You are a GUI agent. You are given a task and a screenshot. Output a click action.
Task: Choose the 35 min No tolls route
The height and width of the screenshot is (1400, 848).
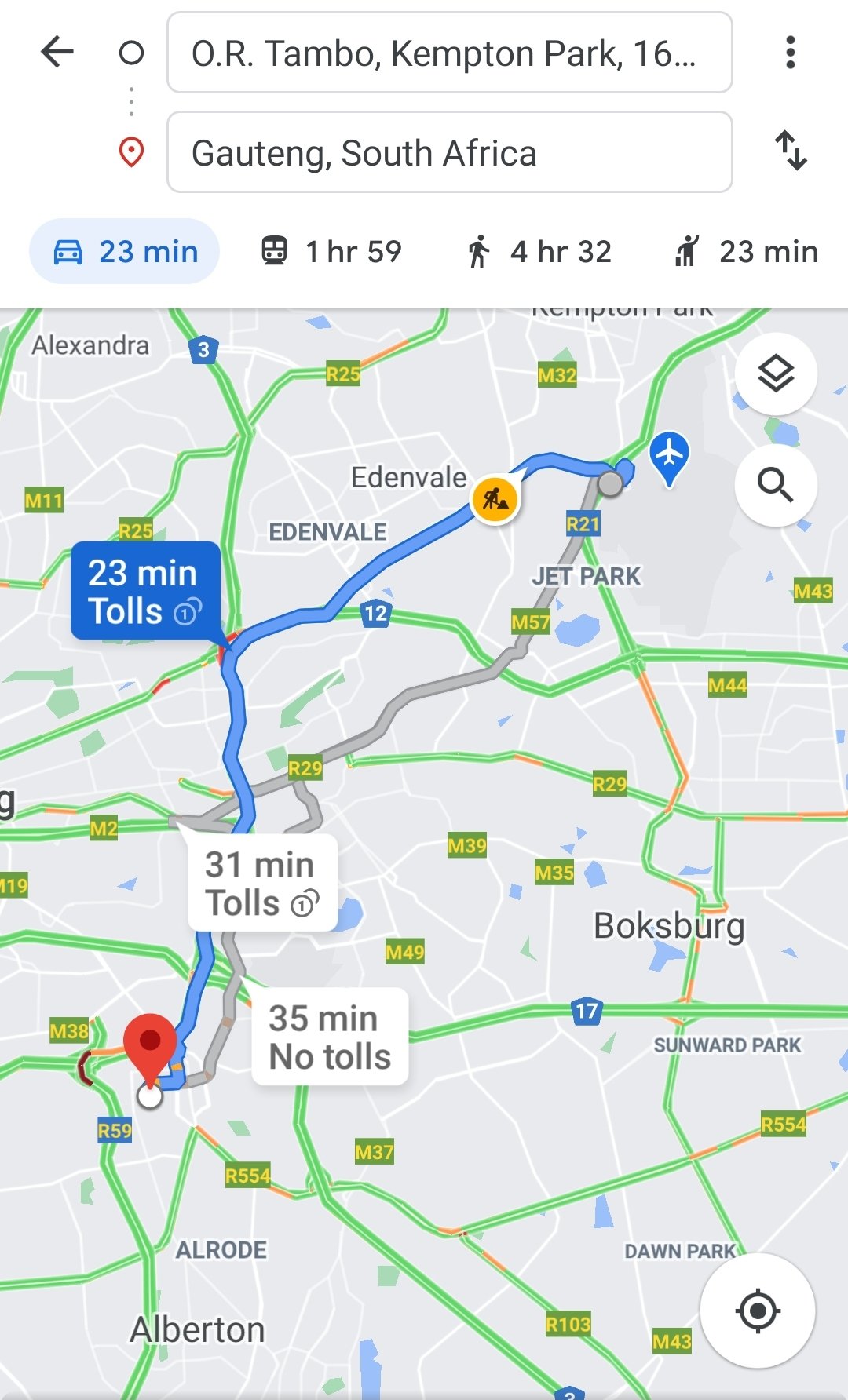[x=329, y=1037]
